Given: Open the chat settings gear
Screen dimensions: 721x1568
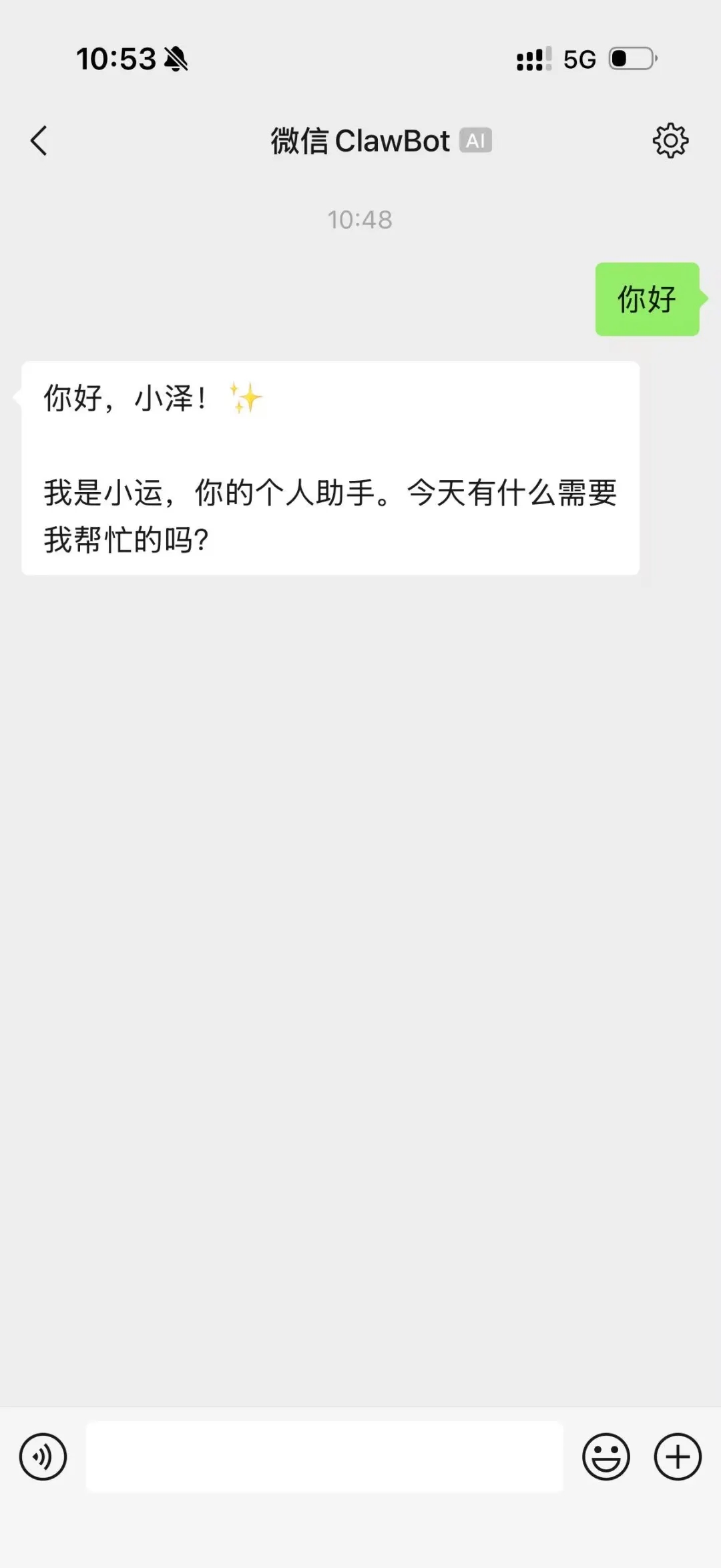Looking at the screenshot, I should point(670,140).
